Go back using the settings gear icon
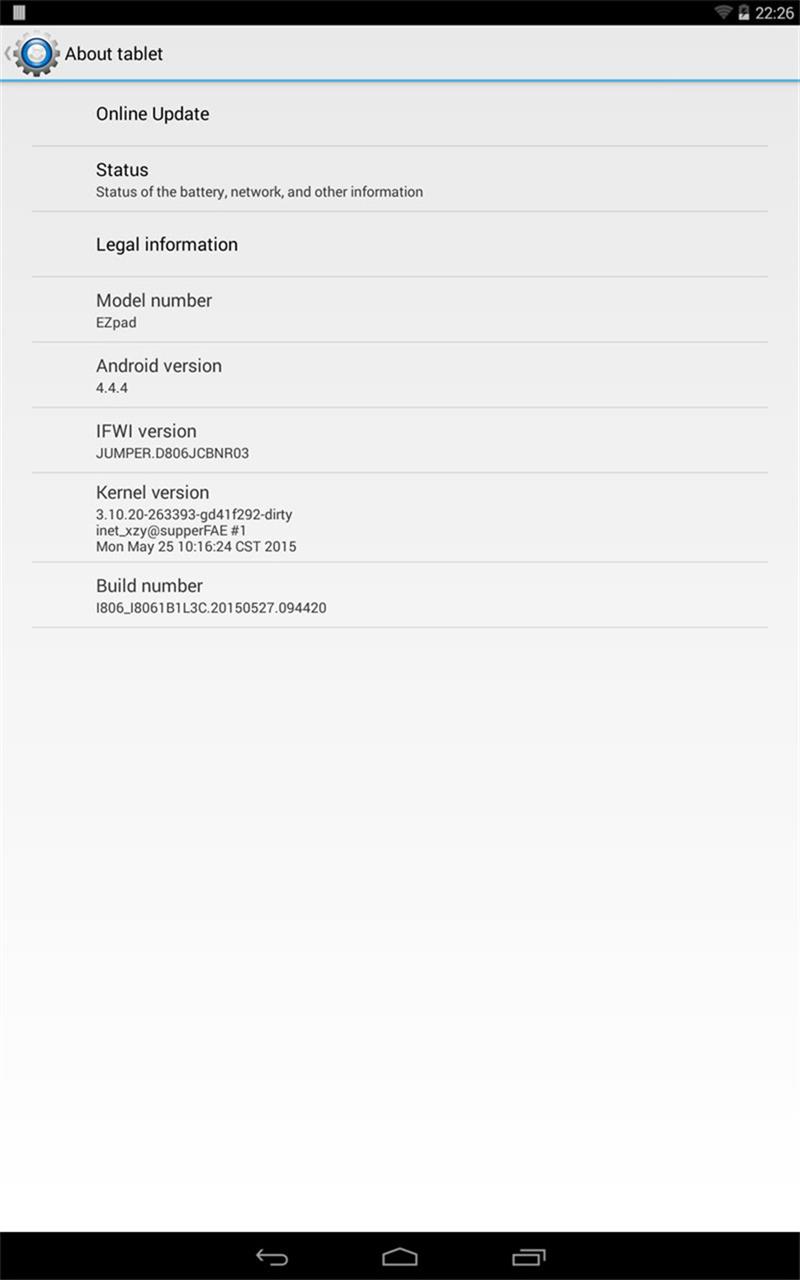800x1280 pixels. (x=36, y=54)
